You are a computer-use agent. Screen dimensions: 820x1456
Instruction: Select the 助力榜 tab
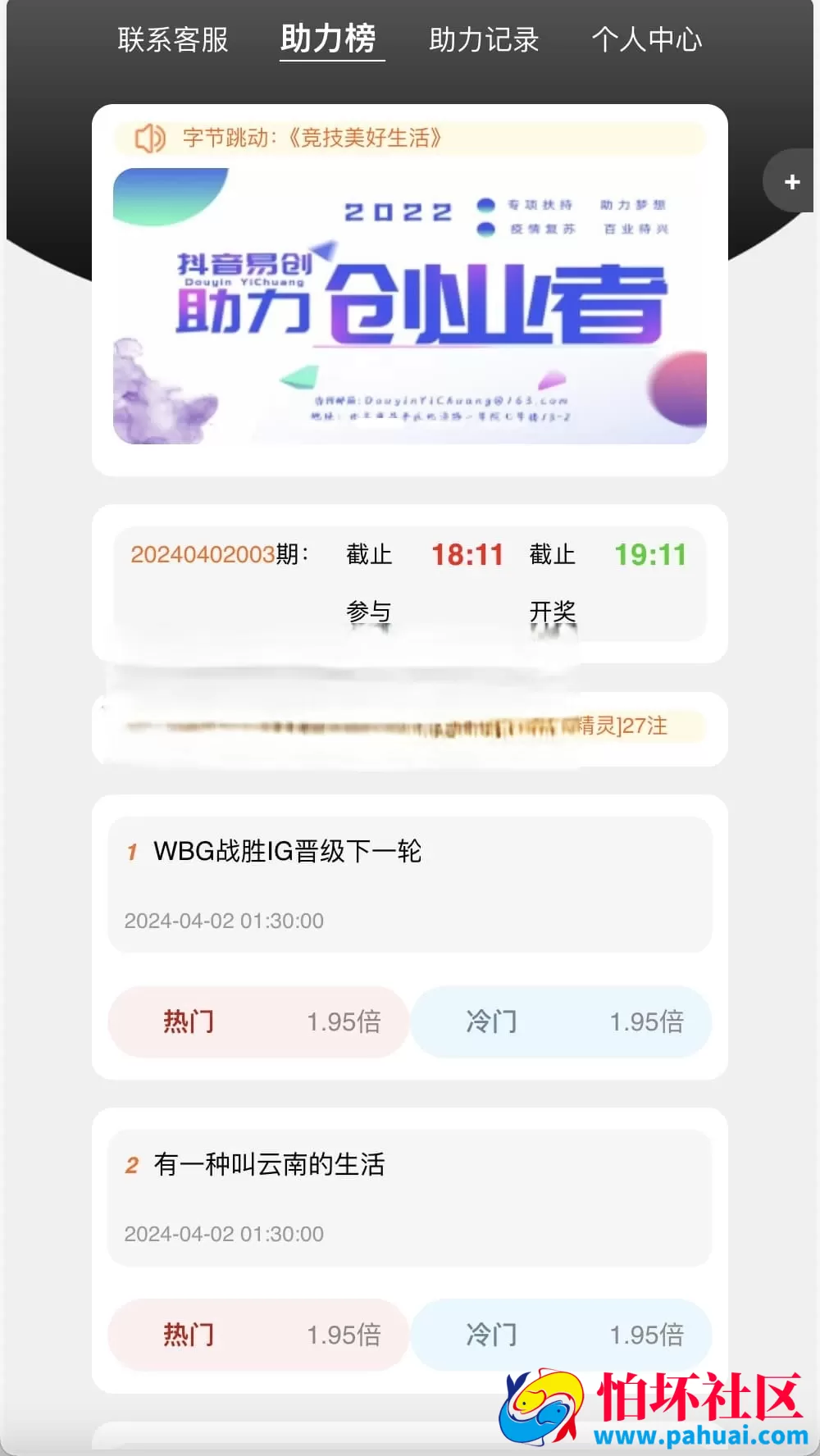330,39
